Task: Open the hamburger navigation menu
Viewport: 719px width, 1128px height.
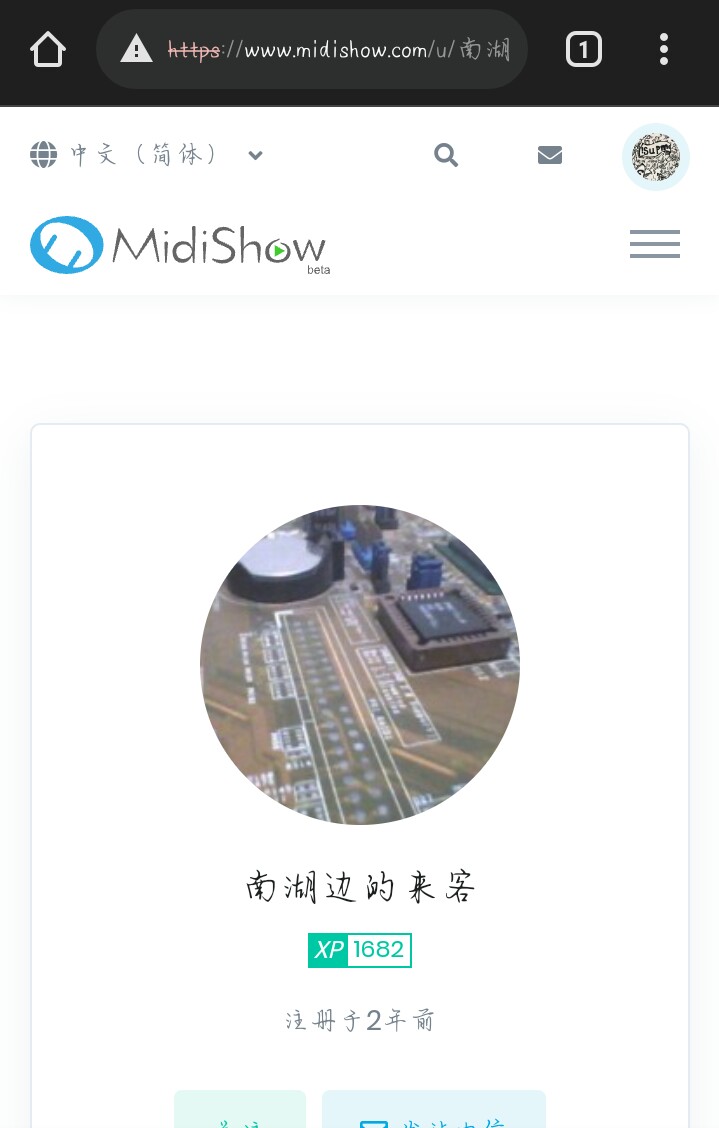Action: pyautogui.click(x=655, y=244)
